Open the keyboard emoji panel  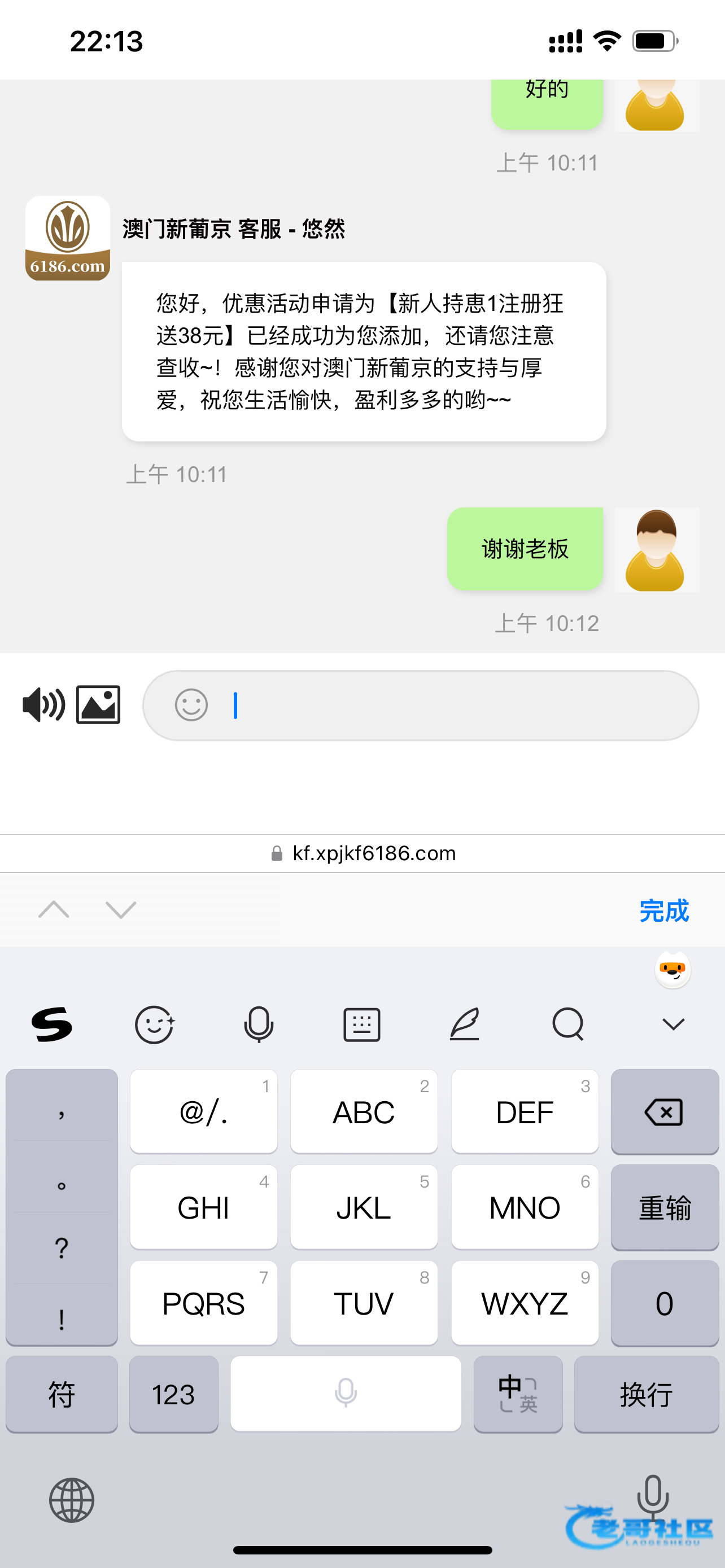click(155, 1024)
